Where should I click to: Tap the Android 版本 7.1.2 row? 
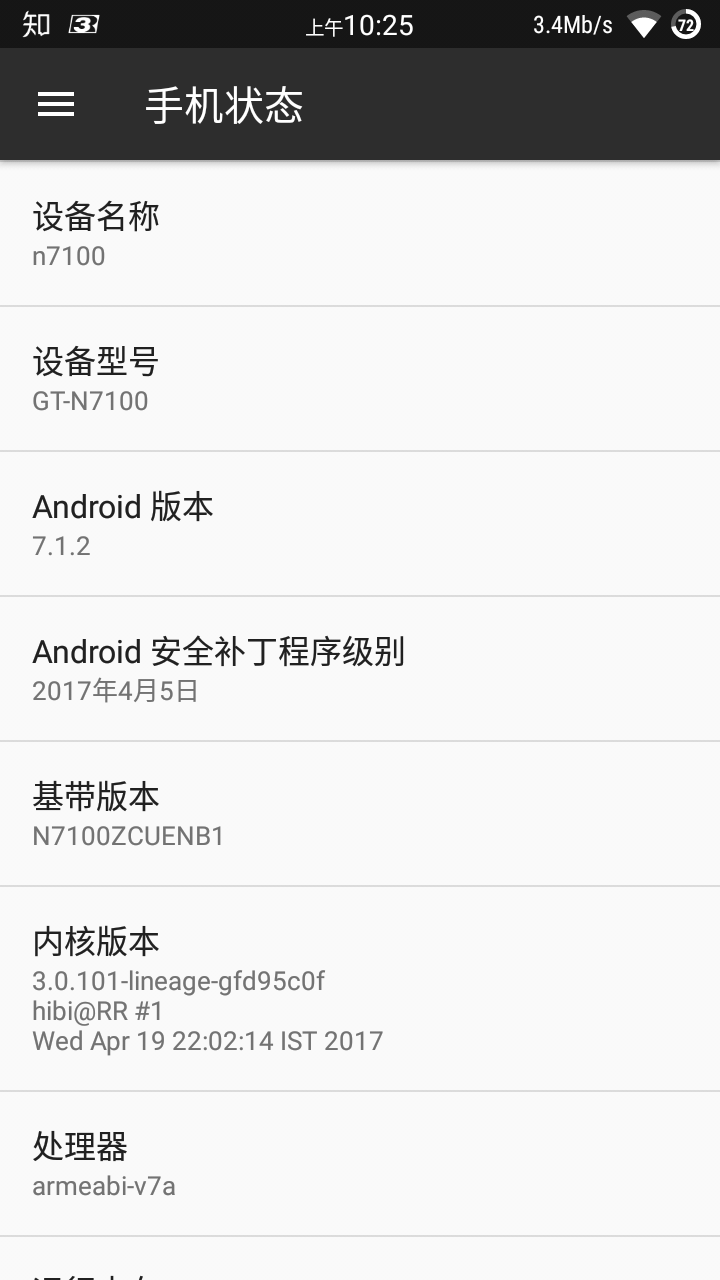[360, 524]
